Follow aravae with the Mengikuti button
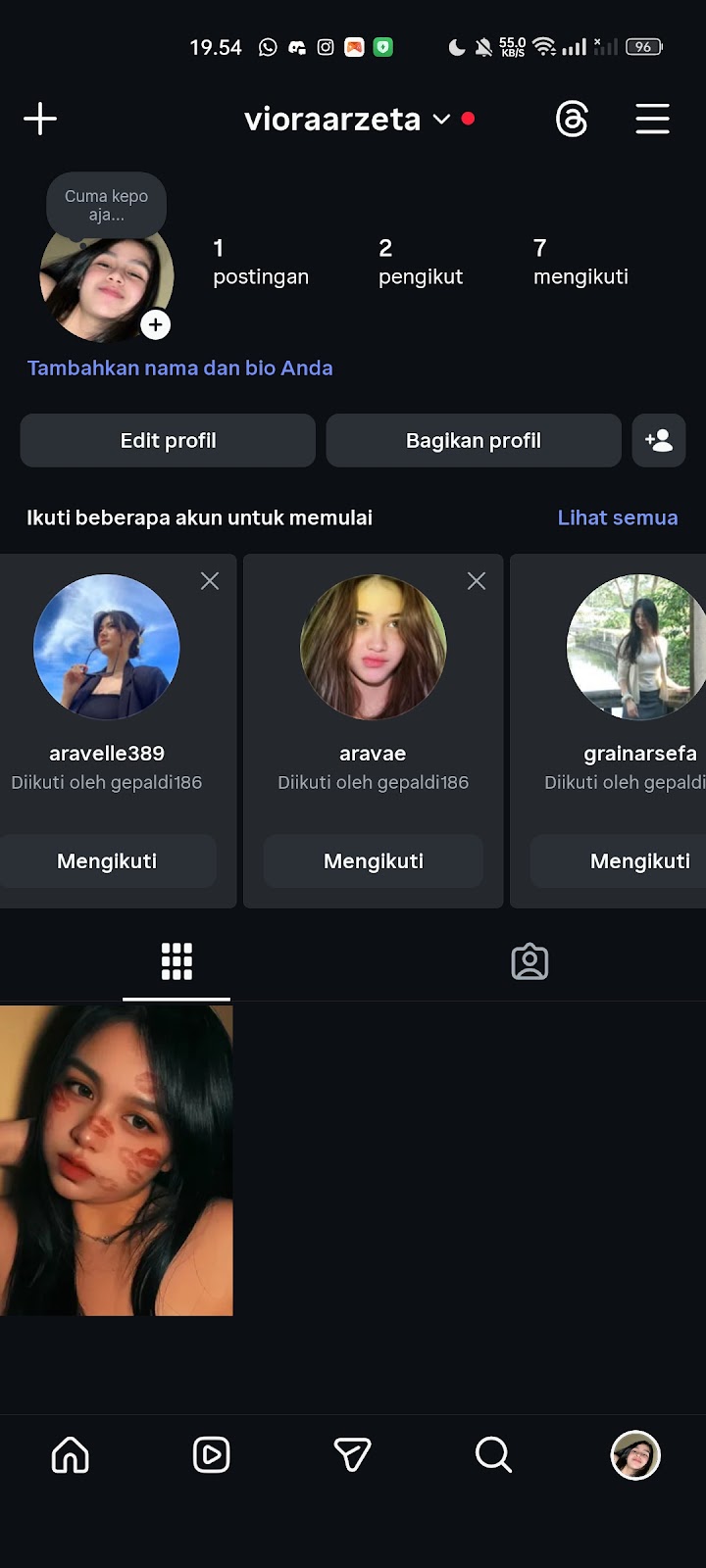 (x=373, y=861)
